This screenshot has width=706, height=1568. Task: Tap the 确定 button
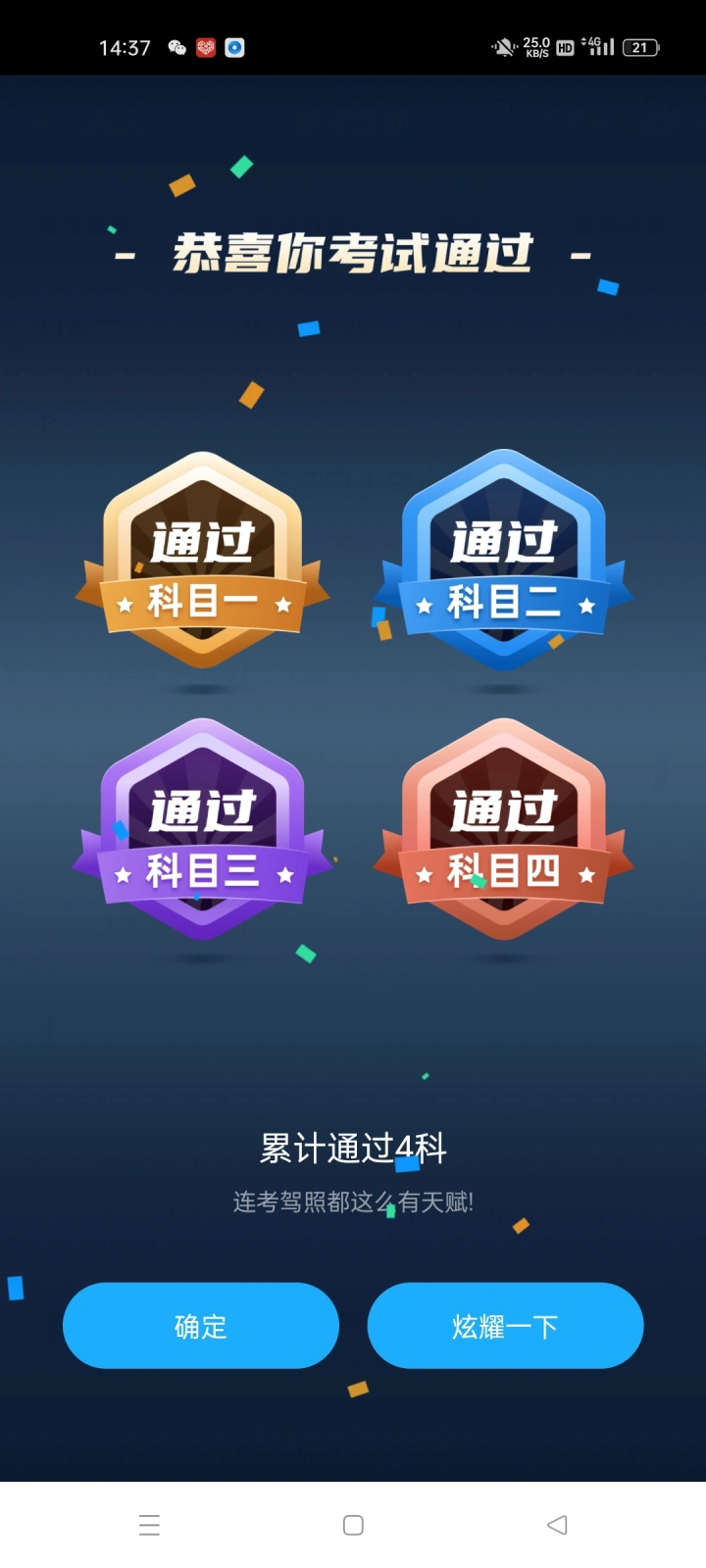point(201,1325)
